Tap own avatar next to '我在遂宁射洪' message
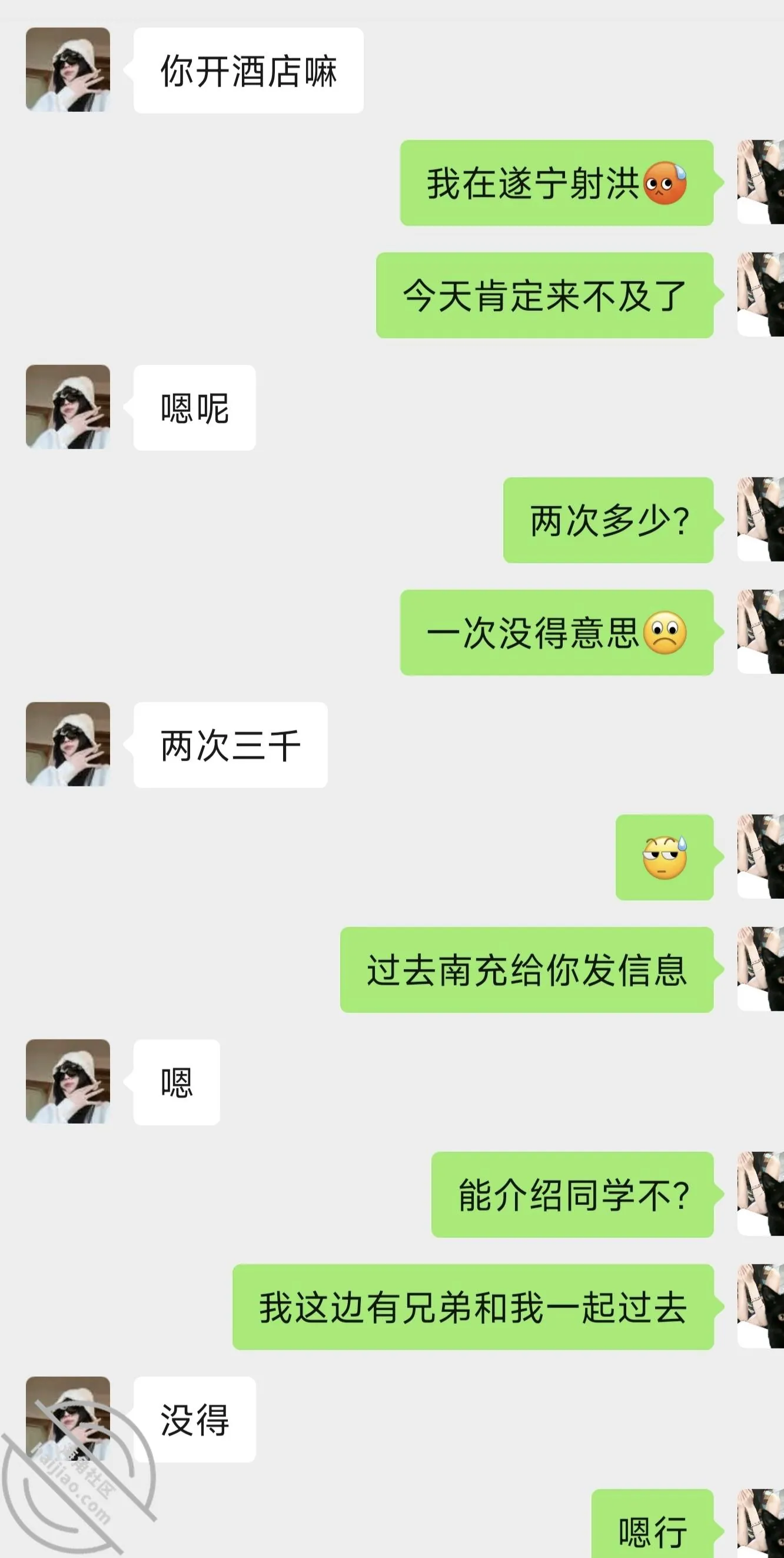 click(760, 182)
